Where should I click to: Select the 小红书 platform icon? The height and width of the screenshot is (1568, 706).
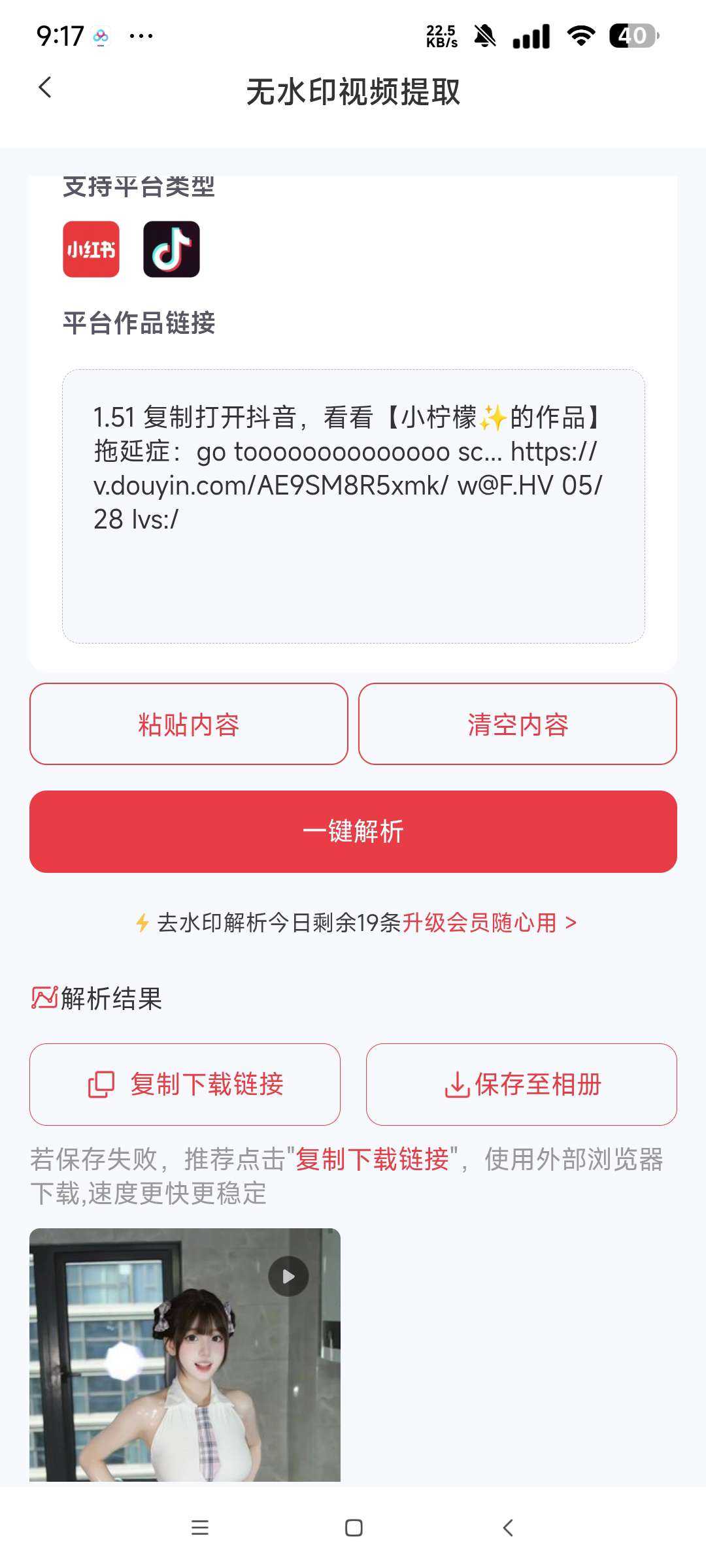click(x=90, y=250)
